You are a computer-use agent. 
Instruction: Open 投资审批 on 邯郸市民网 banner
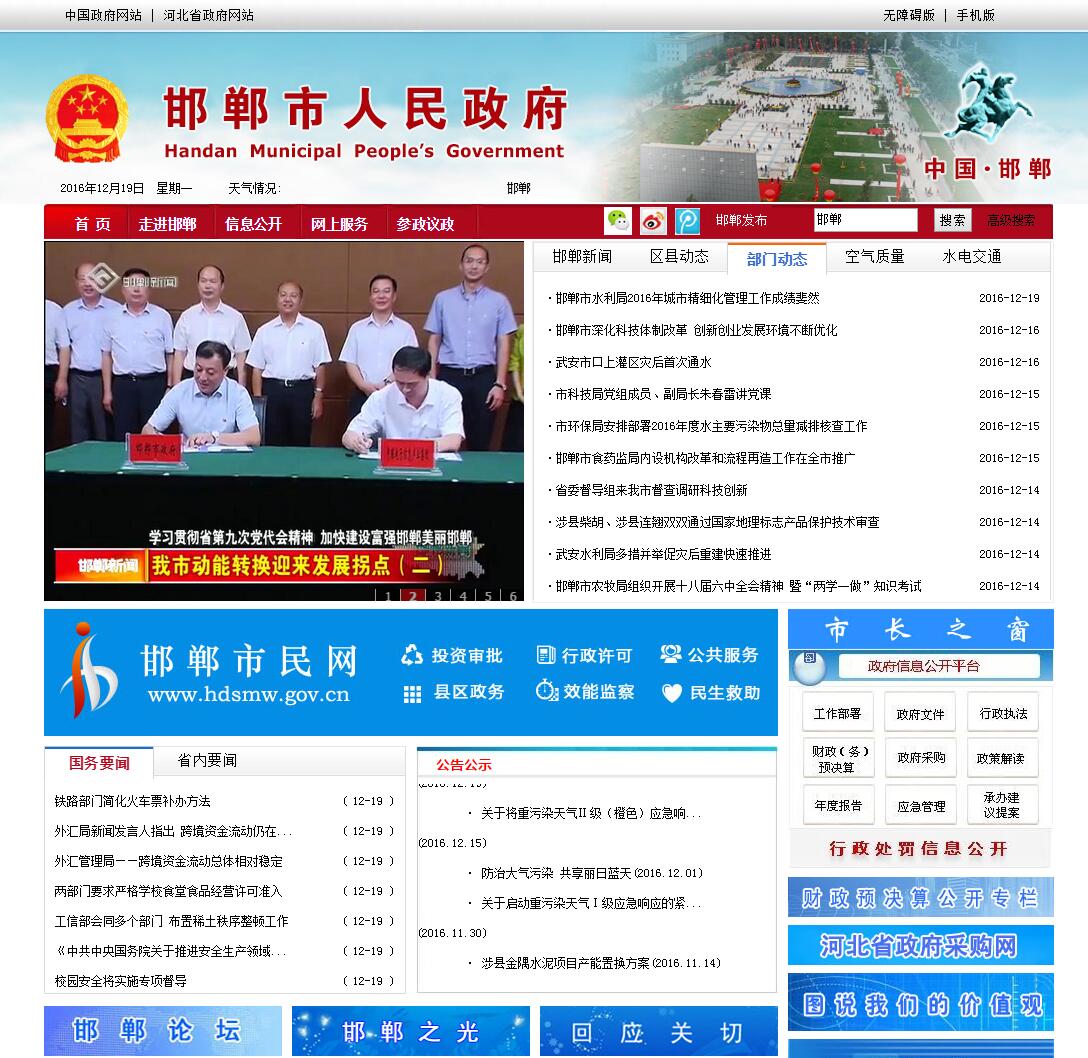pos(453,656)
